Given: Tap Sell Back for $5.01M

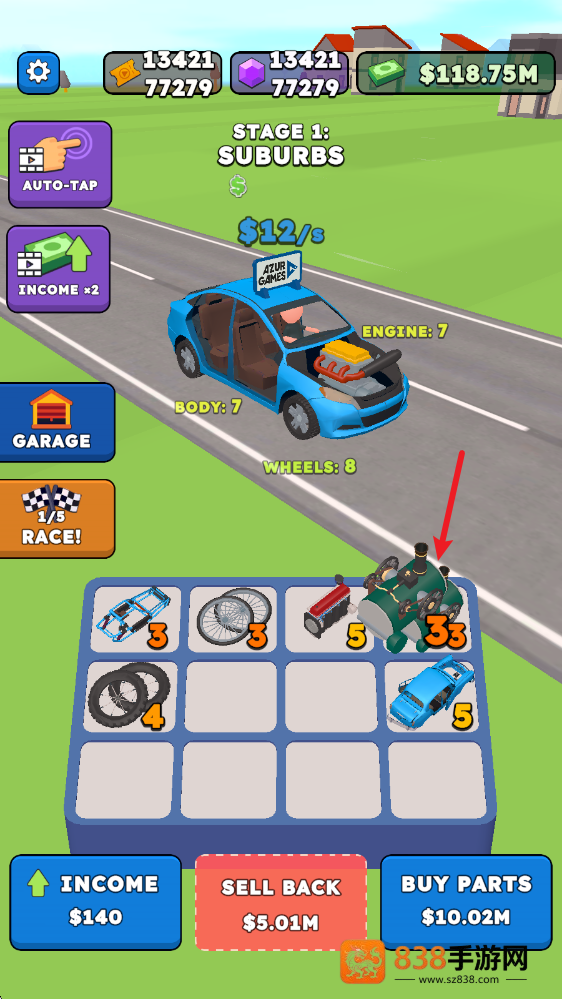Looking at the screenshot, I should (281, 903).
